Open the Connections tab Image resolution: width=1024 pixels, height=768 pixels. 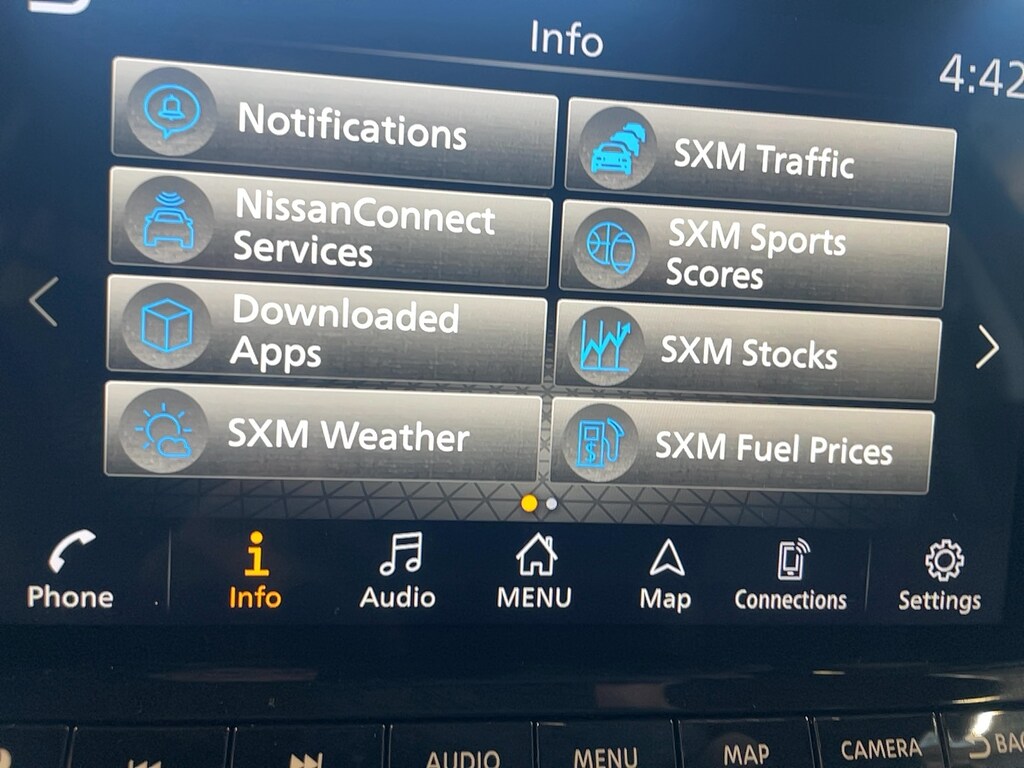[791, 576]
